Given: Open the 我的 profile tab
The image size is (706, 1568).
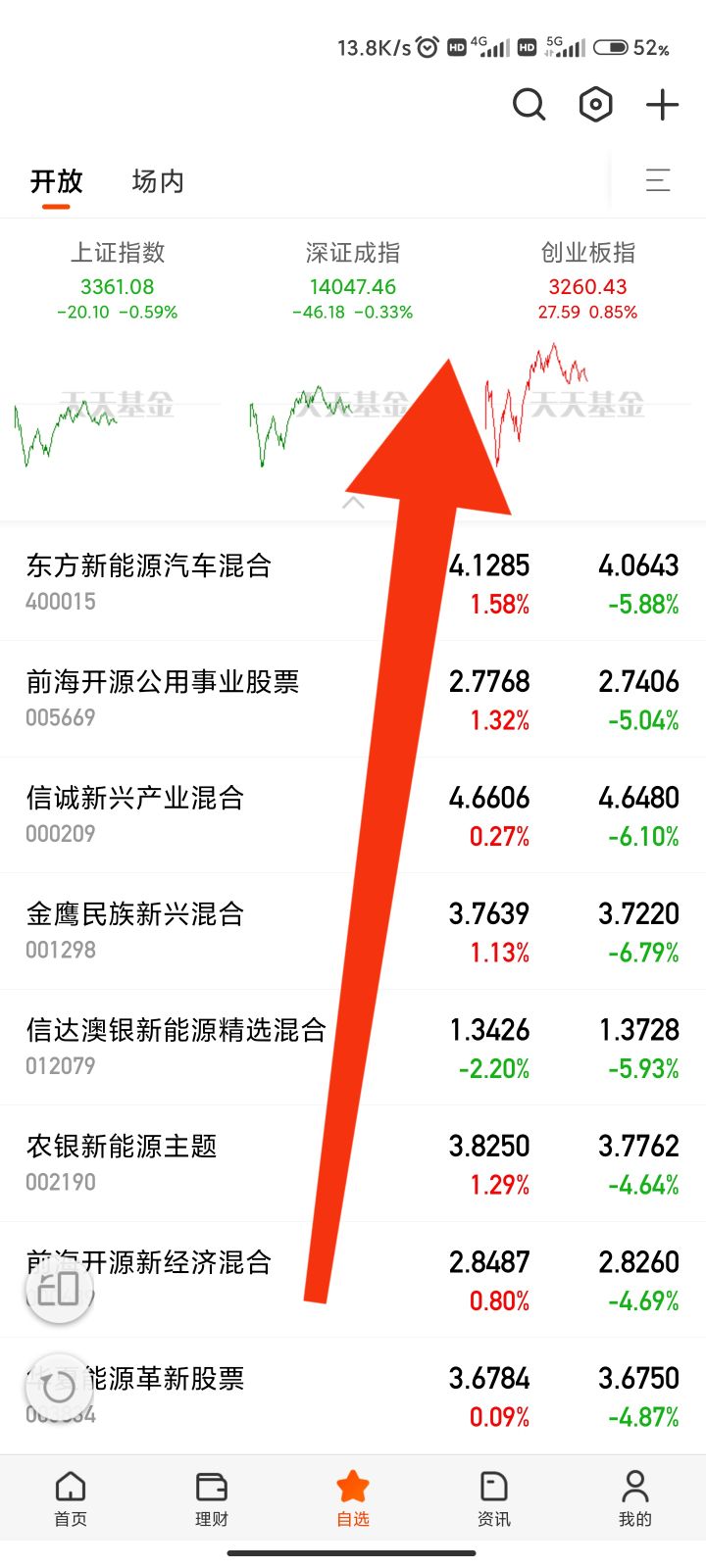Looking at the screenshot, I should 634,1497.
